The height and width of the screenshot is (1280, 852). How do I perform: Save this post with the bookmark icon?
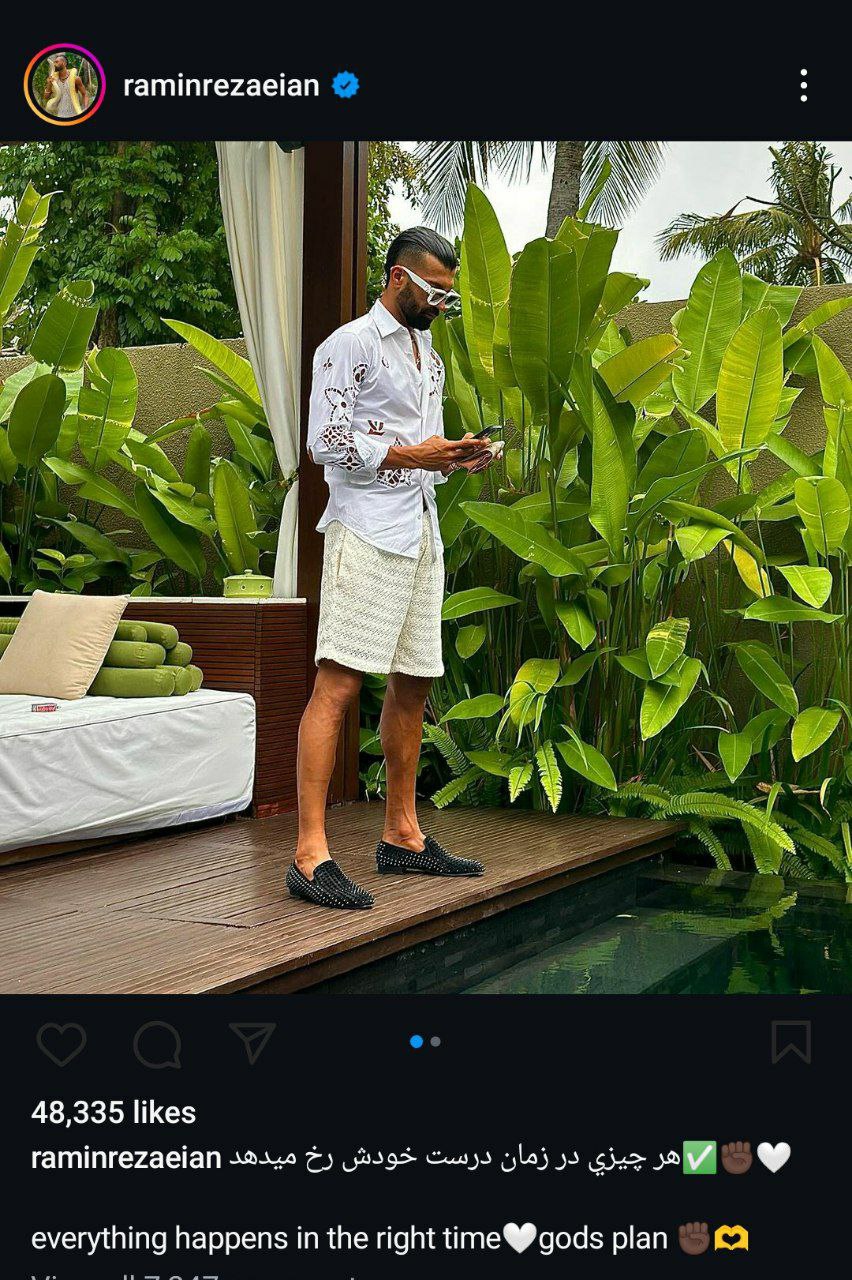pyautogui.click(x=790, y=1043)
